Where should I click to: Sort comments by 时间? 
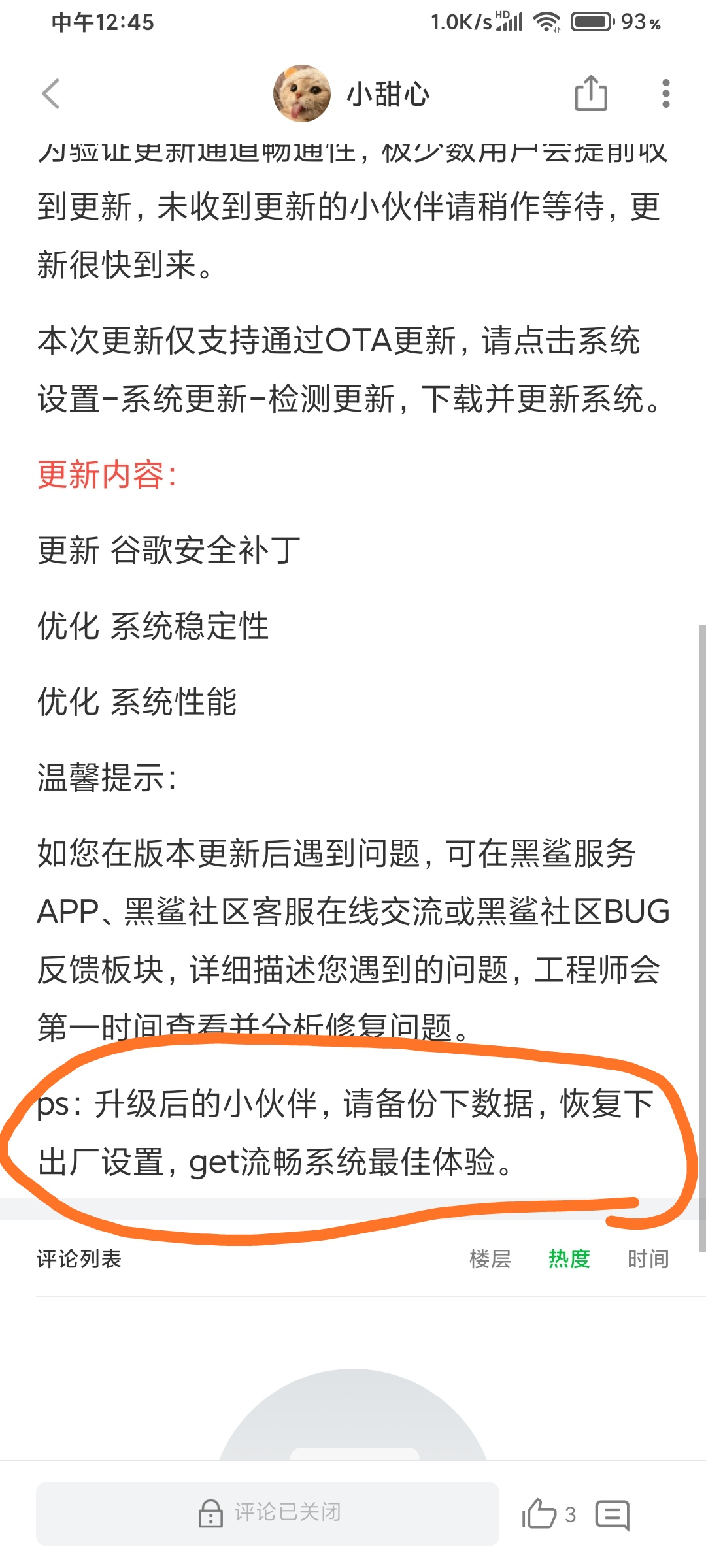[648, 1258]
